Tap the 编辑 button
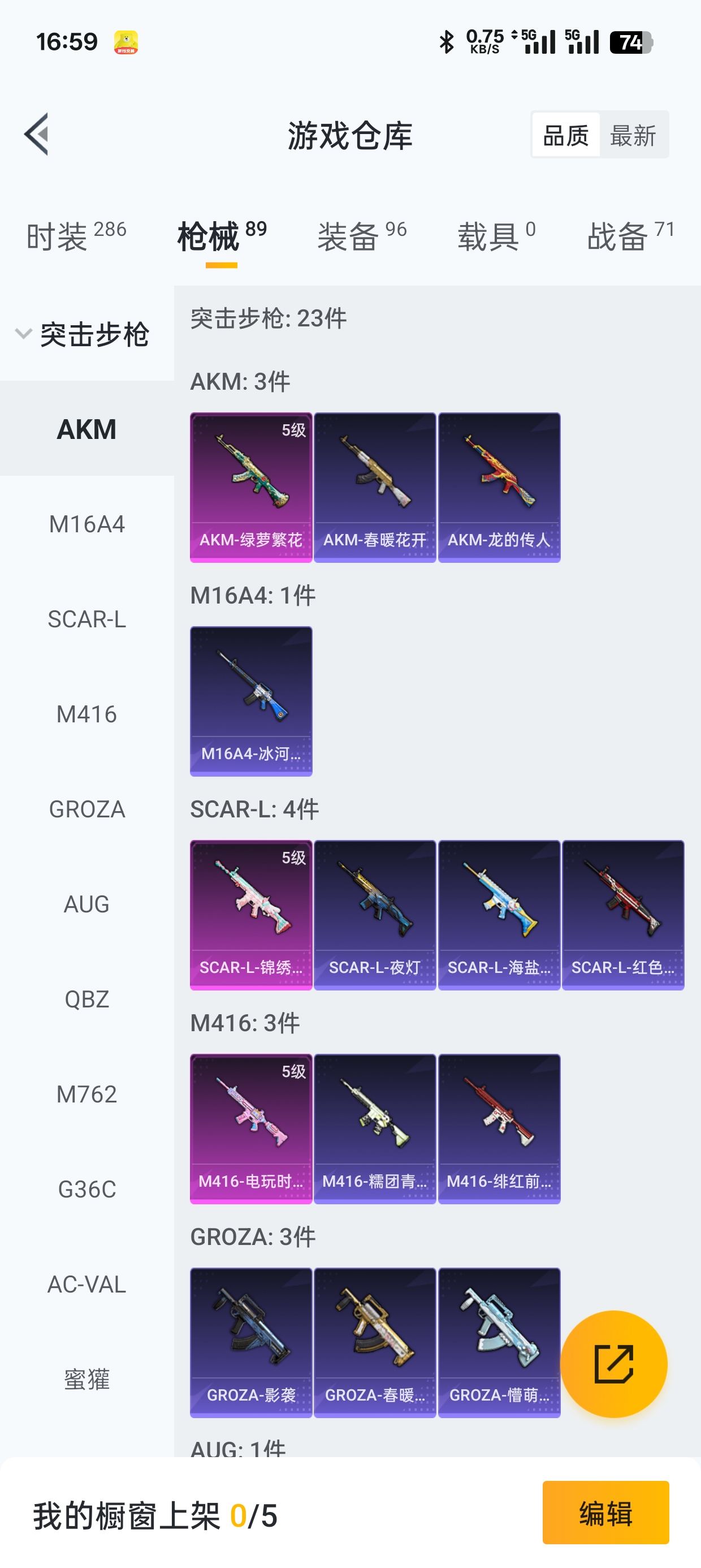Image resolution: width=701 pixels, height=1568 pixels. (x=605, y=1513)
